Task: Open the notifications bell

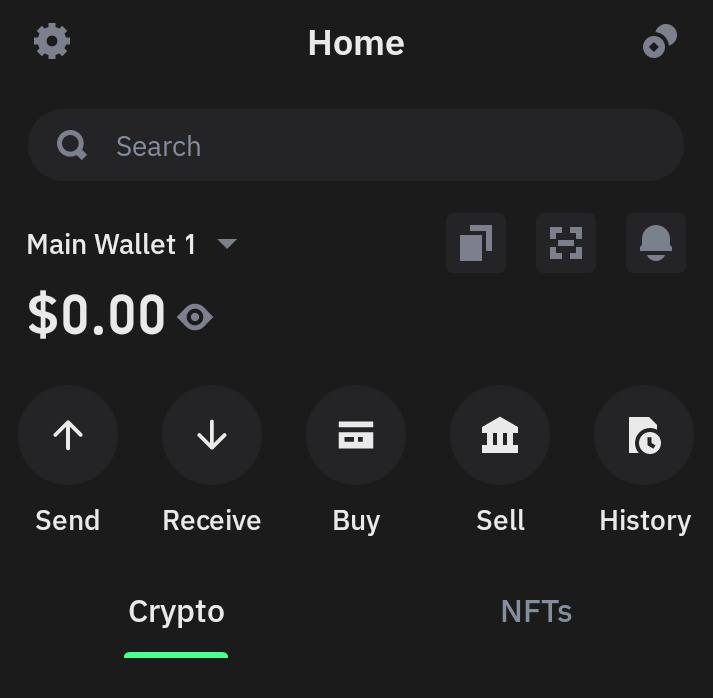Action: click(x=656, y=243)
